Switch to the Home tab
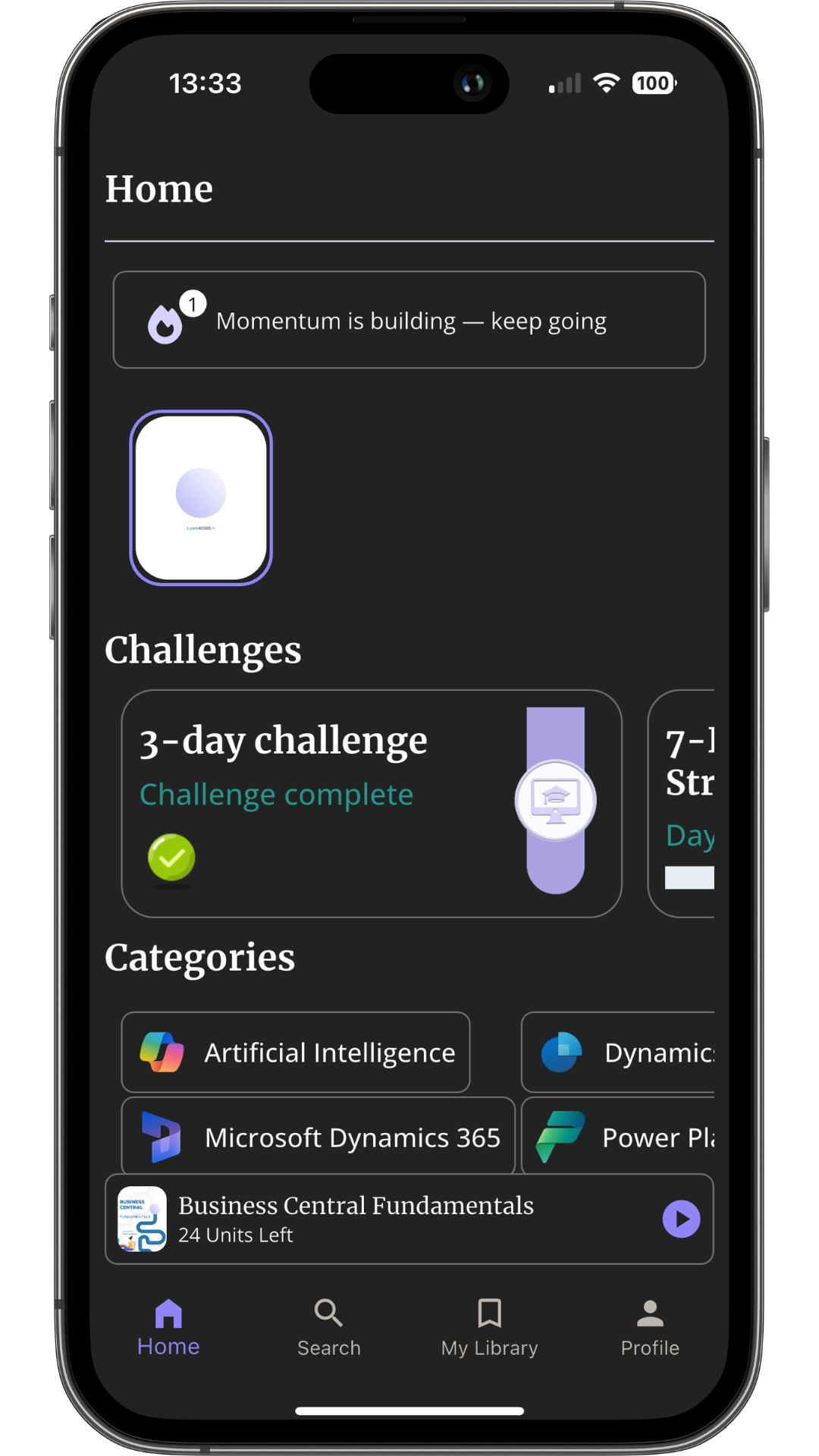819x1456 pixels. tap(168, 1327)
